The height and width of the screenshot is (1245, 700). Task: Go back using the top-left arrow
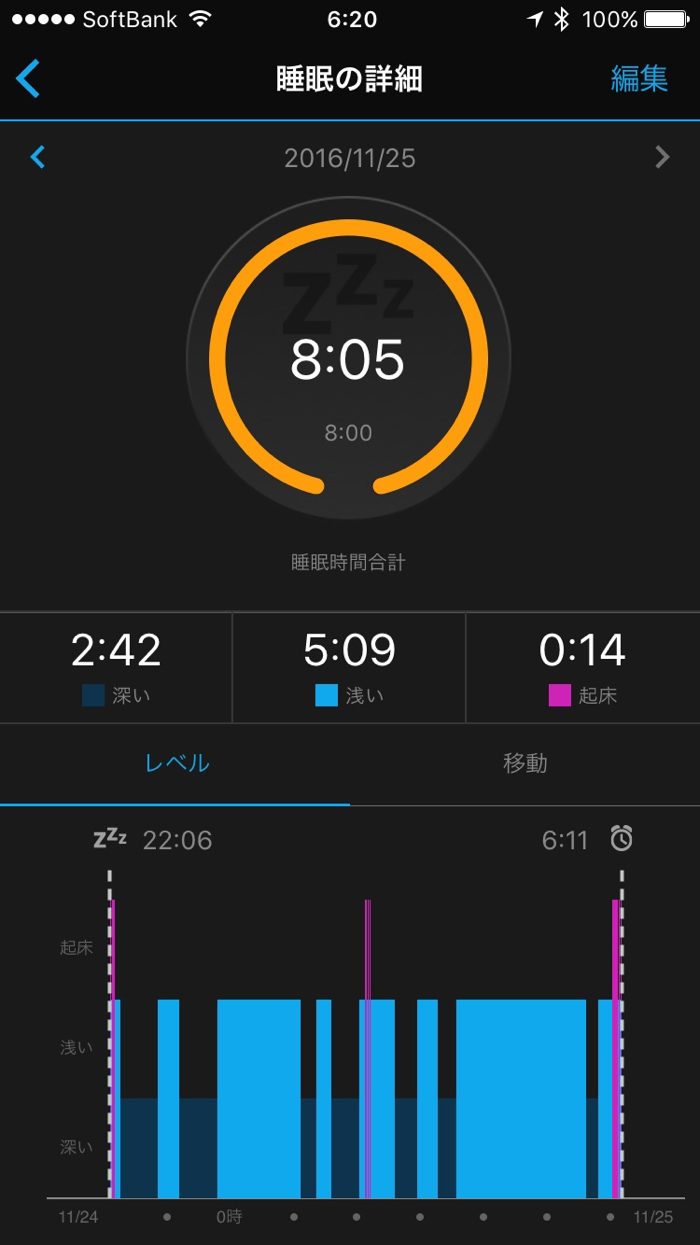coord(28,78)
